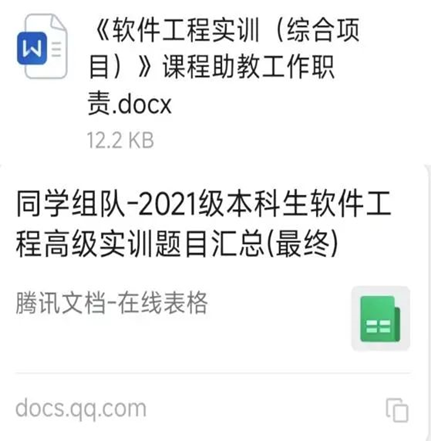Viewport: 431px width, 441px height.
Task: Copy the docs.qq.com link
Action: [397, 409]
